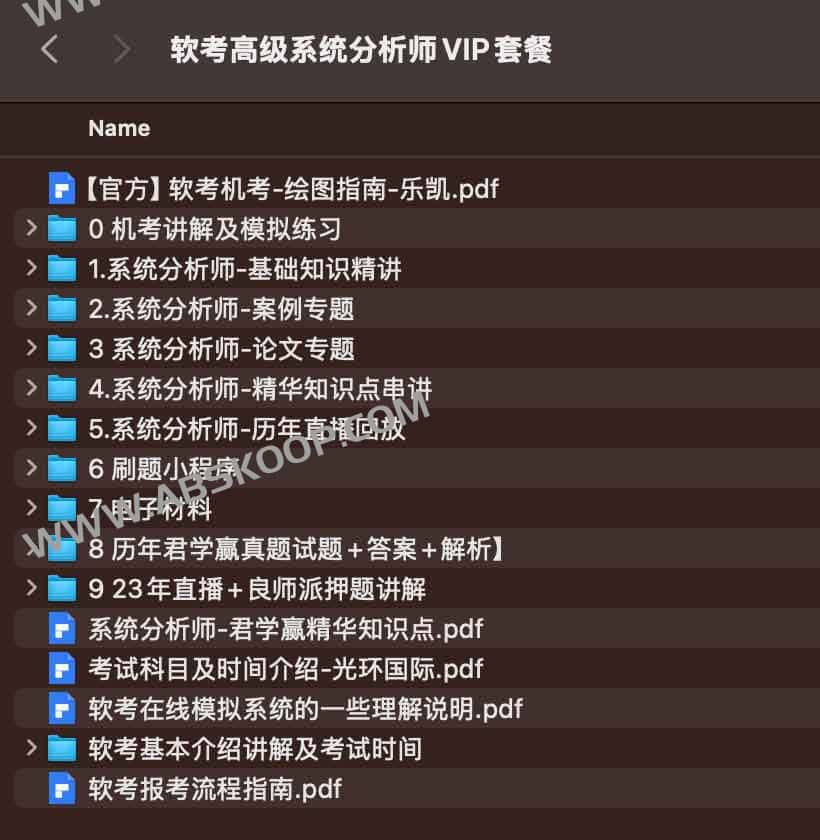Click the folder icon for 7 电子材料
Screen dimensions: 820x840
click(60, 508)
